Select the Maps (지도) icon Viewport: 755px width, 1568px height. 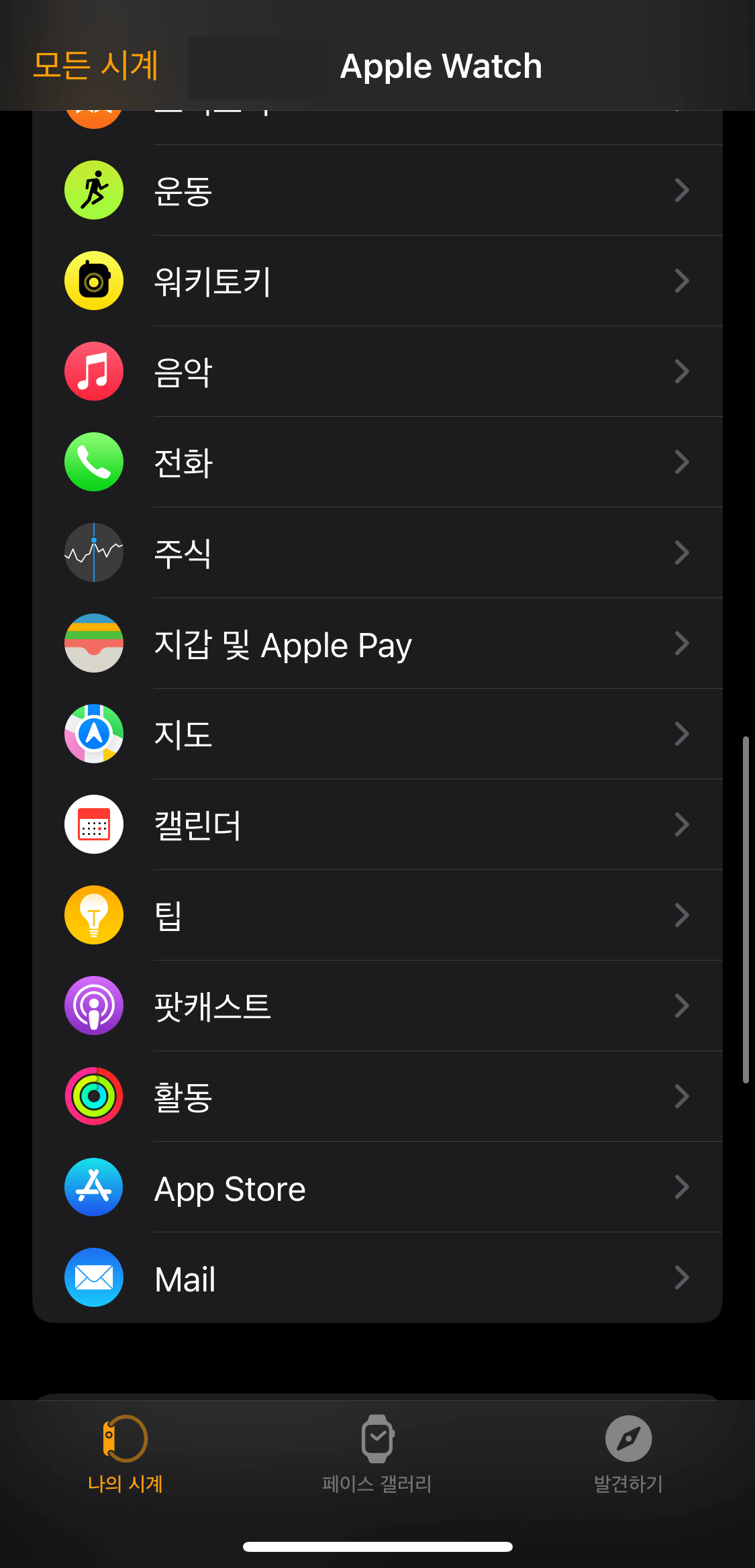click(94, 734)
